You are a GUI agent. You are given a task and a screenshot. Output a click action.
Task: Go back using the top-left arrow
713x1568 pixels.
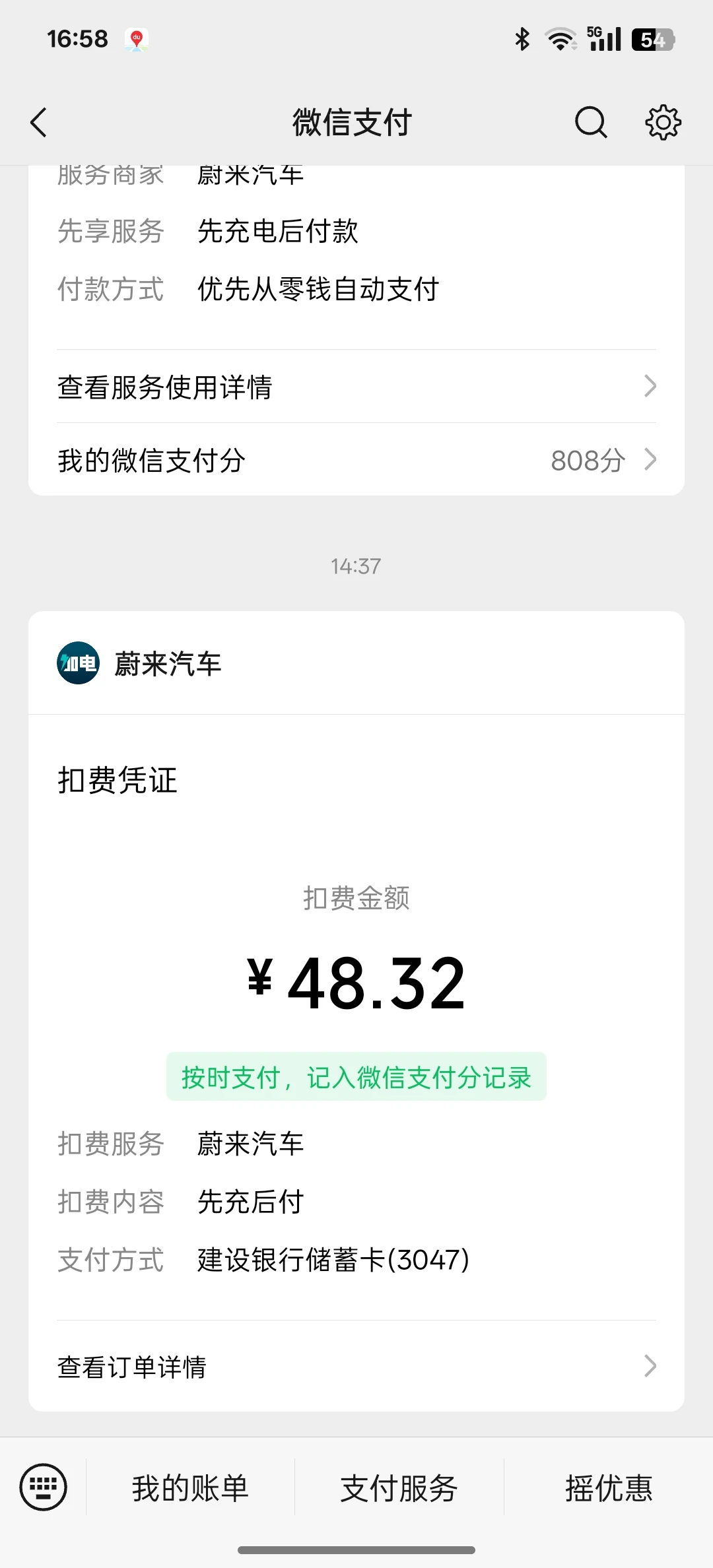[x=39, y=123]
